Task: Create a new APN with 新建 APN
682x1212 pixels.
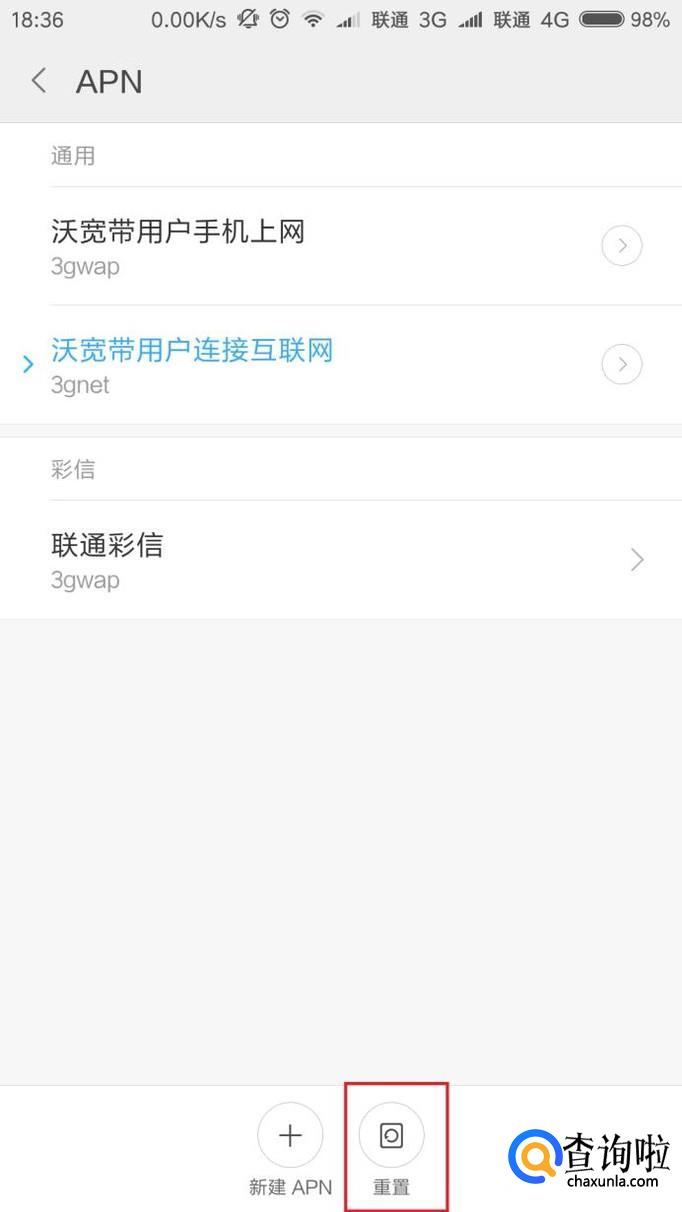Action: (290, 1137)
